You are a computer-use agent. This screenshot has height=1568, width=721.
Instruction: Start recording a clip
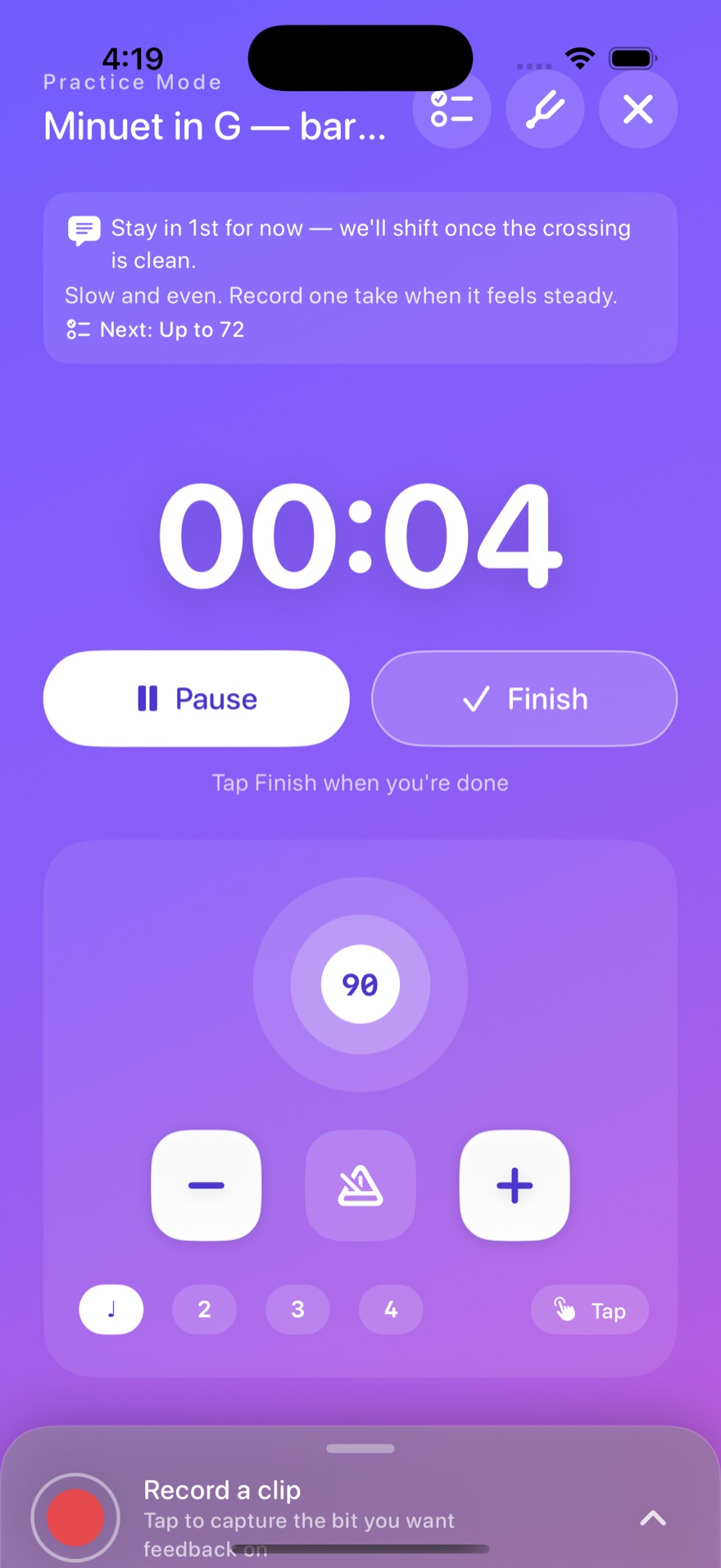pyautogui.click(x=75, y=1518)
